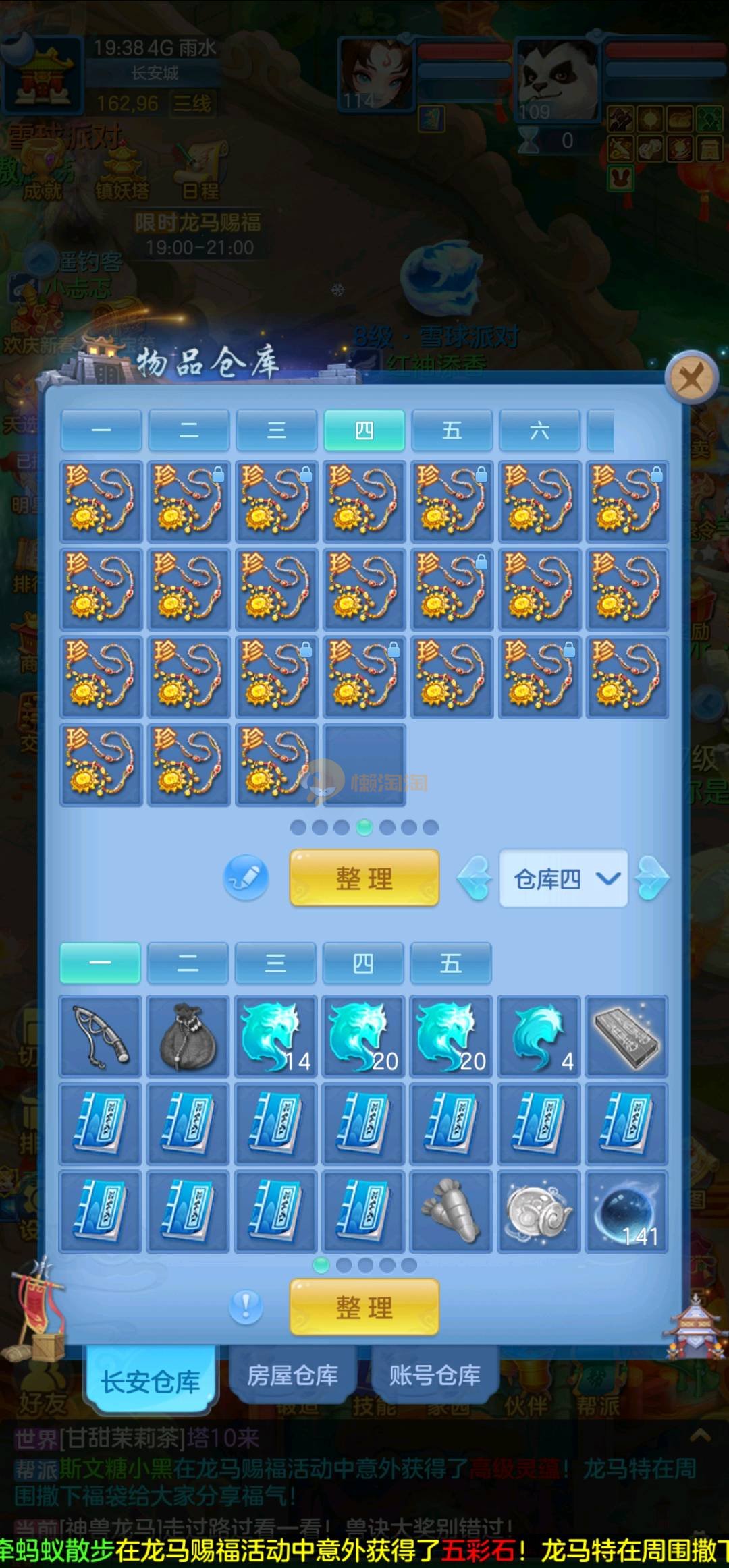Select warehouse page 三 tab
The image size is (729, 1568).
[276, 430]
